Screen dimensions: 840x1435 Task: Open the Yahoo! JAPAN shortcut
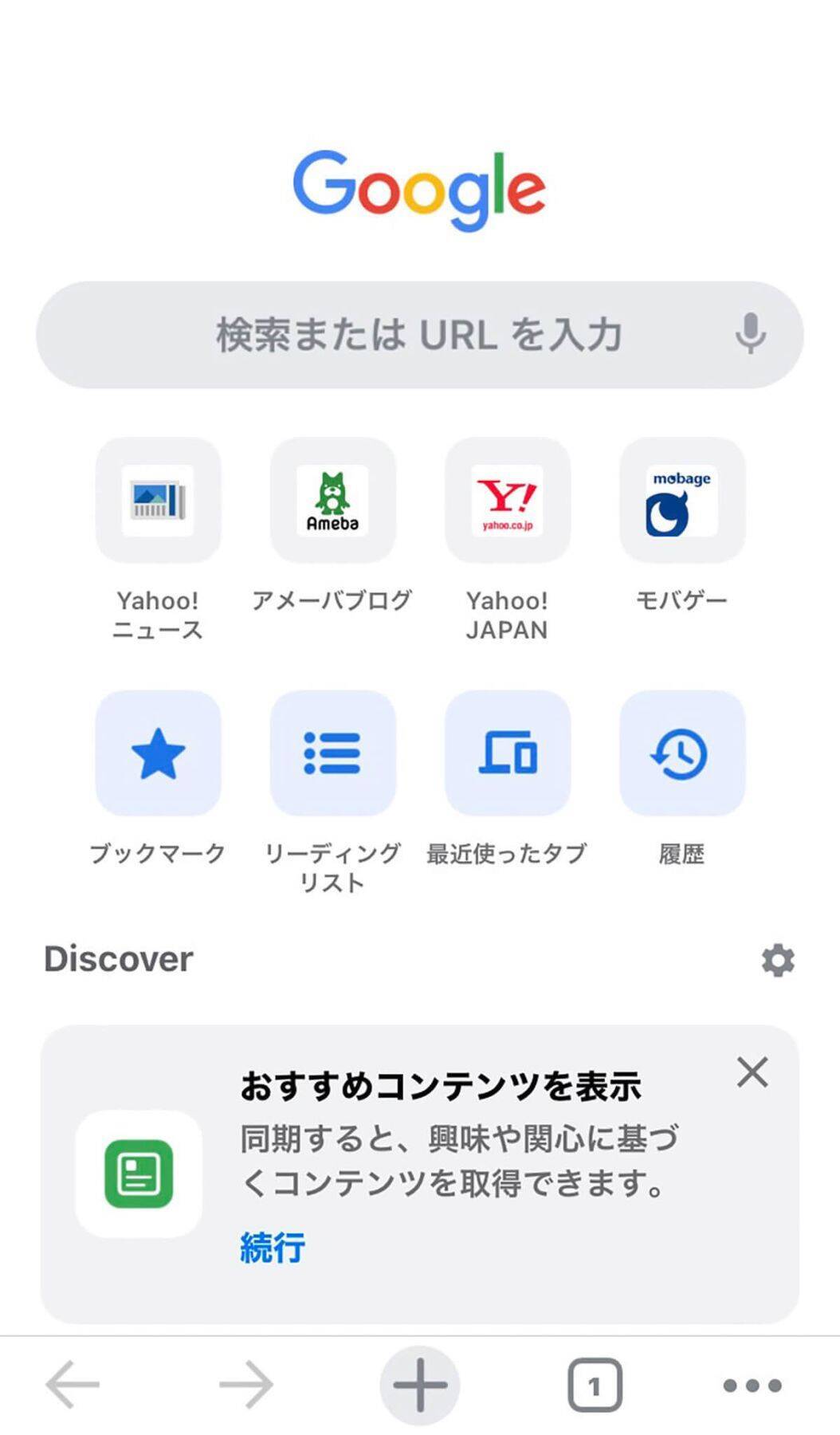click(x=507, y=500)
